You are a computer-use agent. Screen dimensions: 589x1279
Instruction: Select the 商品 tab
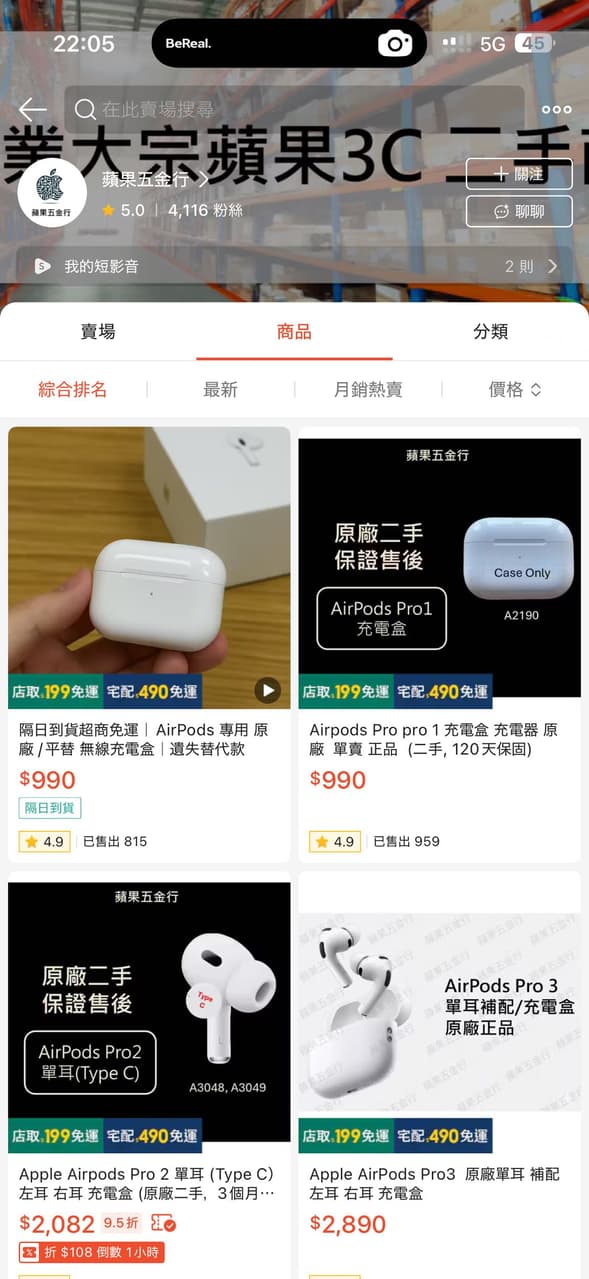pyautogui.click(x=294, y=332)
